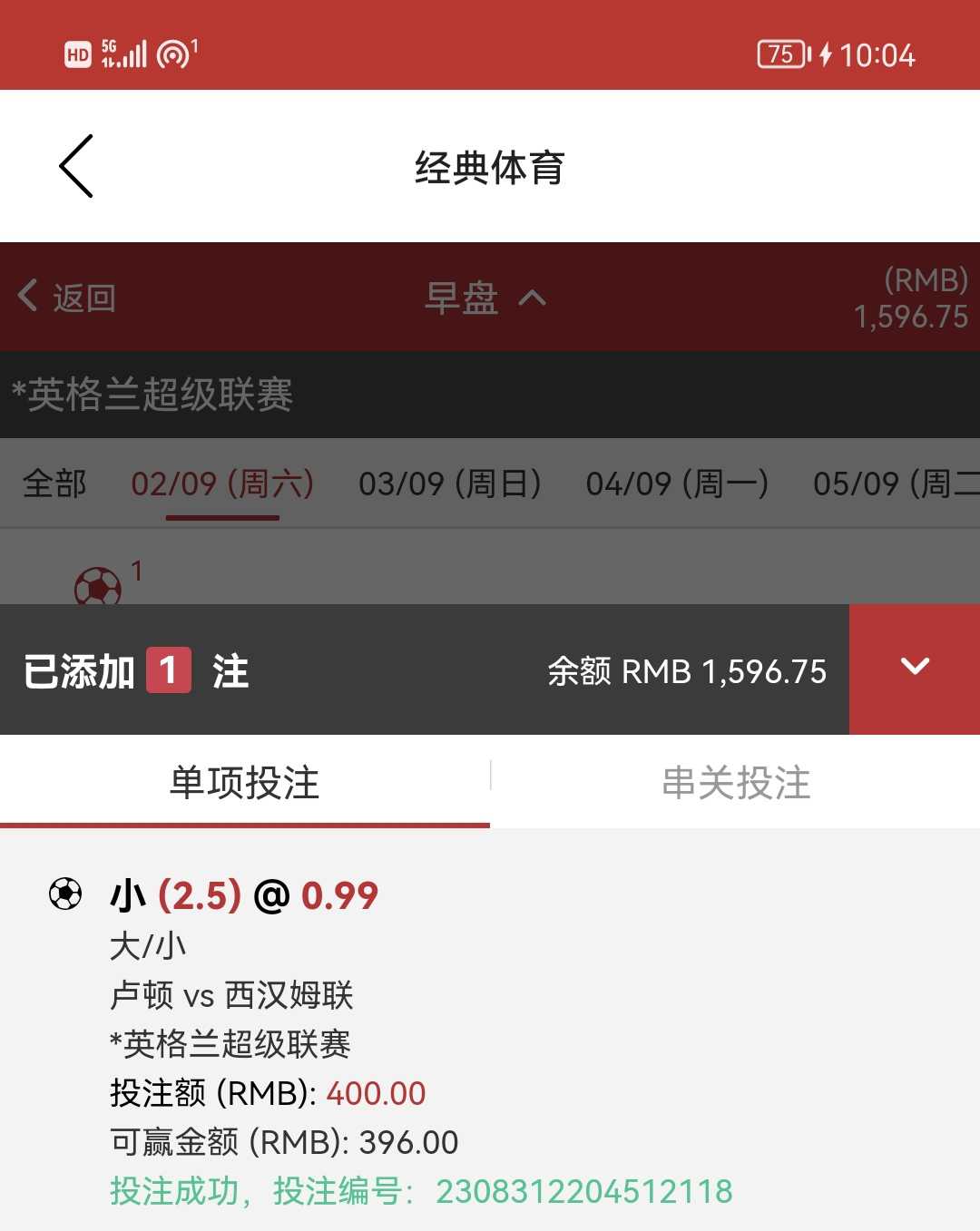This screenshot has width=980, height=1231.
Task: Go back using the top arrow
Action: click(x=77, y=166)
